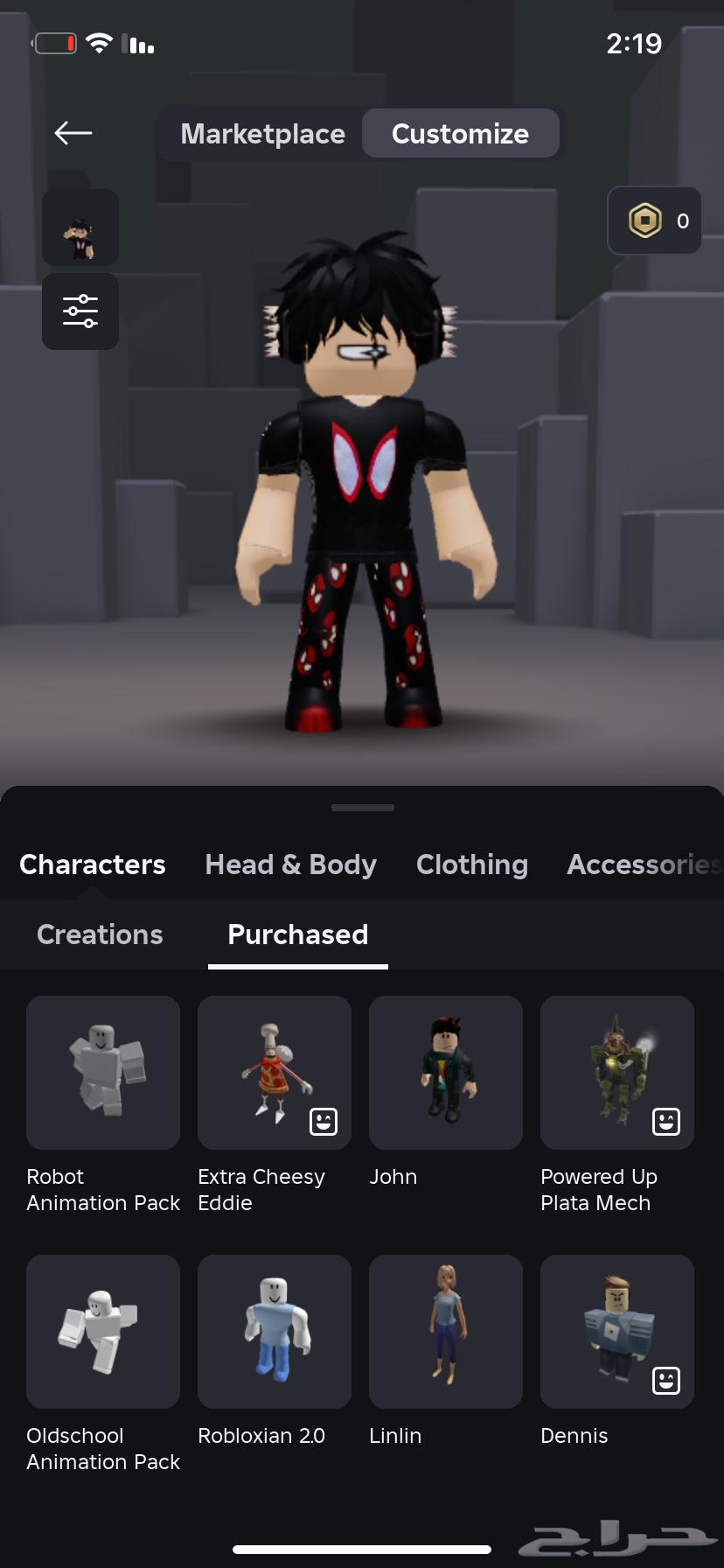This screenshot has height=1568, width=724.
Task: Select the Customize tab
Action: click(x=460, y=134)
